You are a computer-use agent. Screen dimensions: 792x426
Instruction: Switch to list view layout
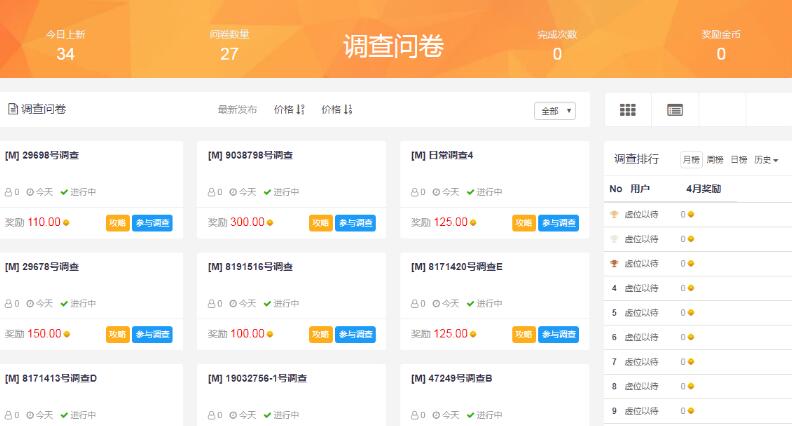[x=675, y=110]
